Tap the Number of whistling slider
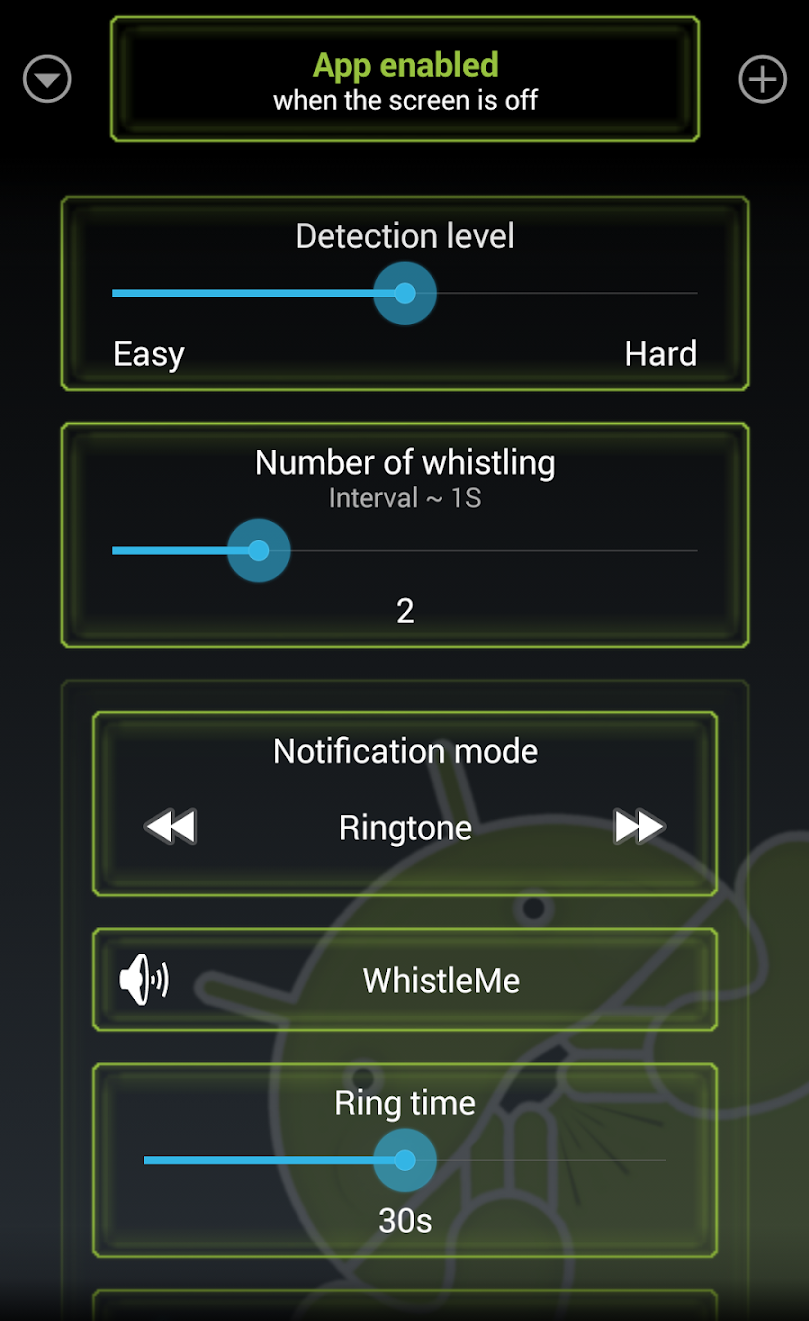The image size is (809, 1321). [x=405, y=550]
